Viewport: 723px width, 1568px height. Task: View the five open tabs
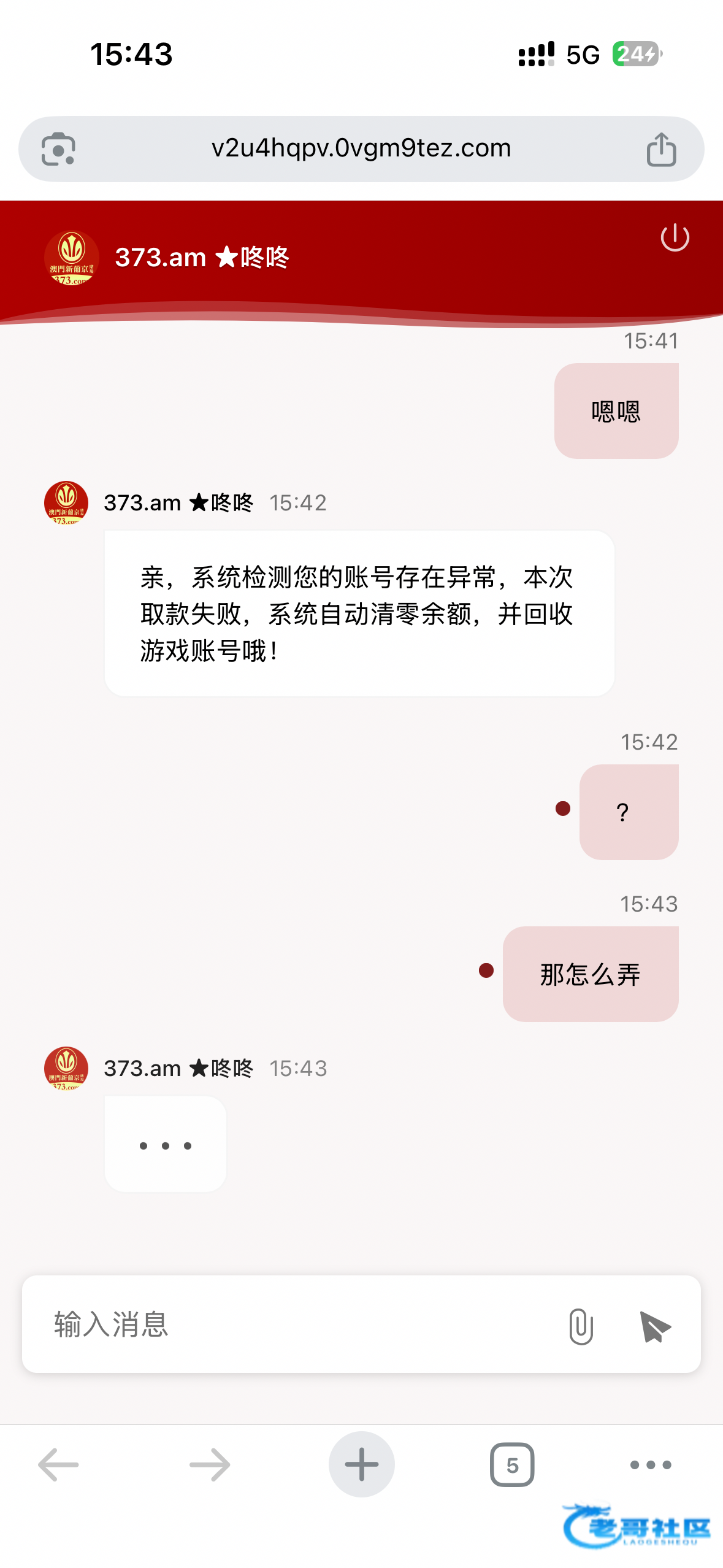(x=512, y=1465)
